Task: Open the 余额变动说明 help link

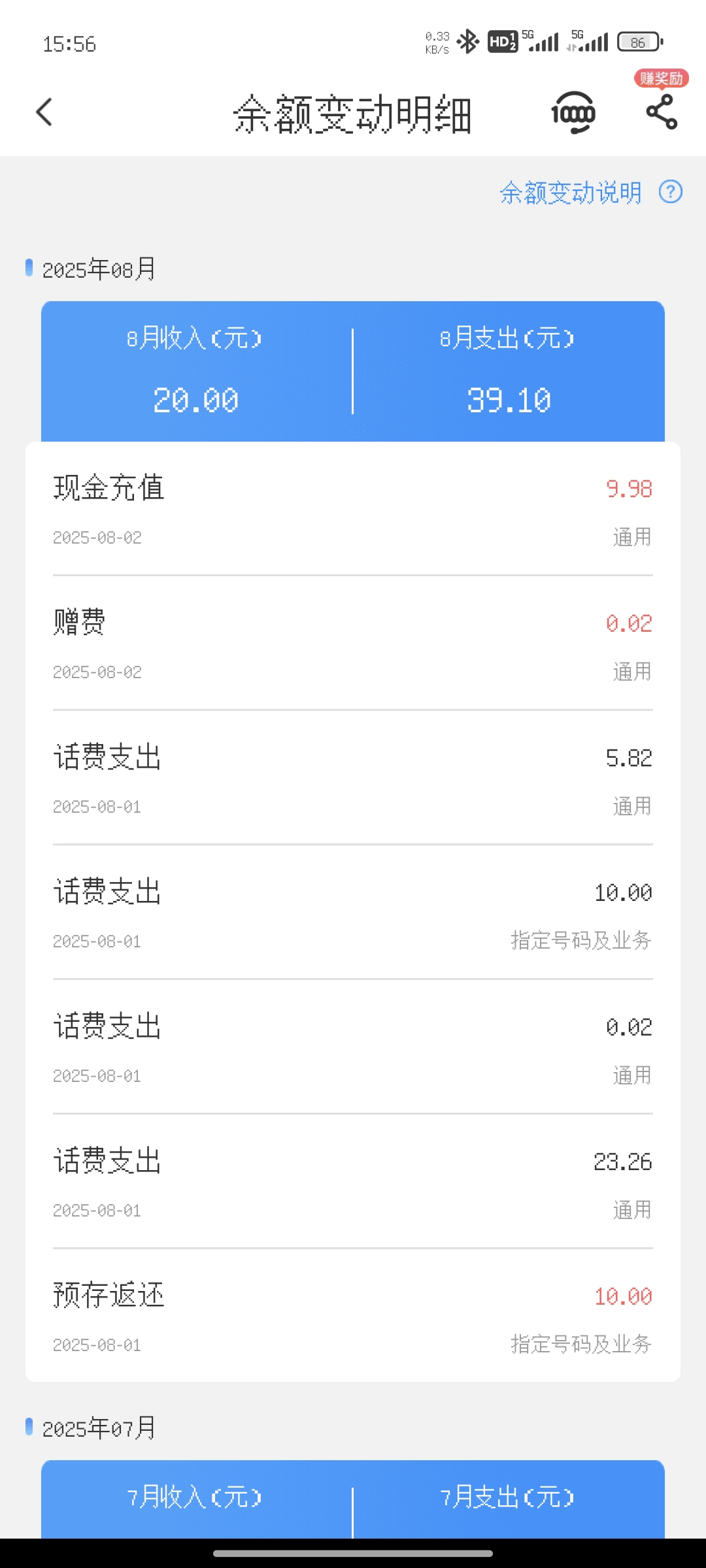Action: pyautogui.click(x=590, y=193)
